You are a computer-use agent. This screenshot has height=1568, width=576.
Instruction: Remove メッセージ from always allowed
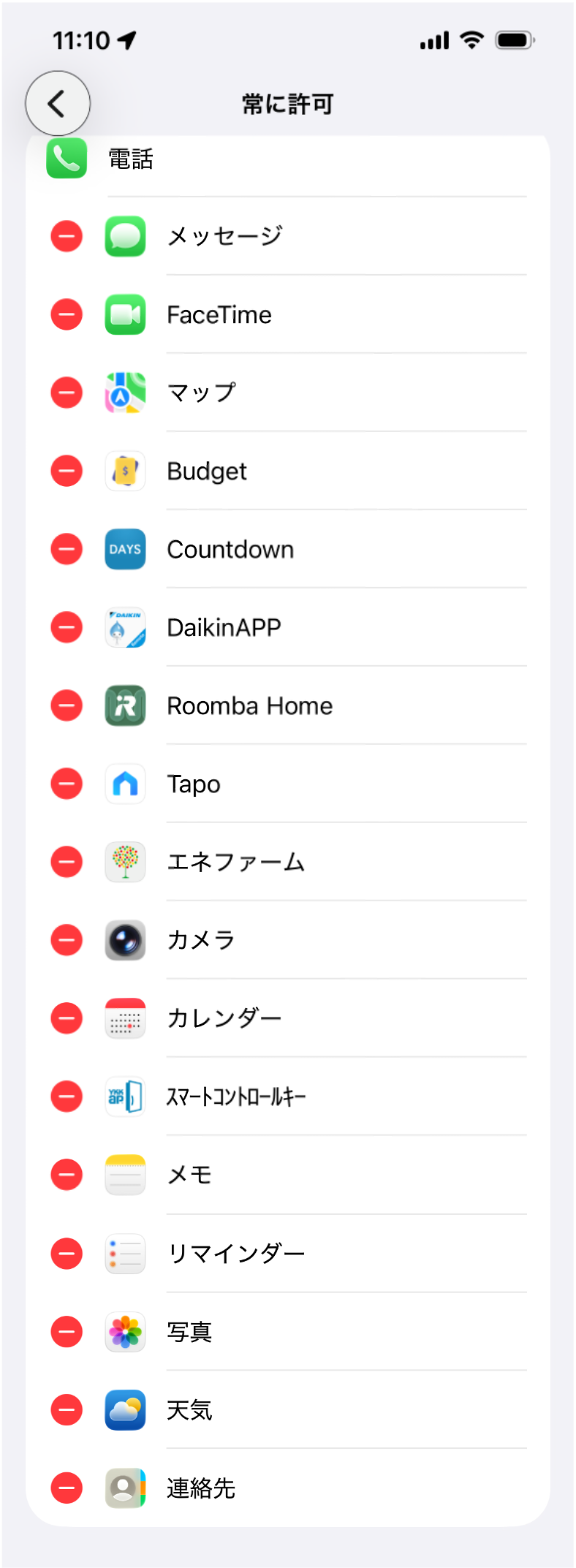tap(67, 236)
